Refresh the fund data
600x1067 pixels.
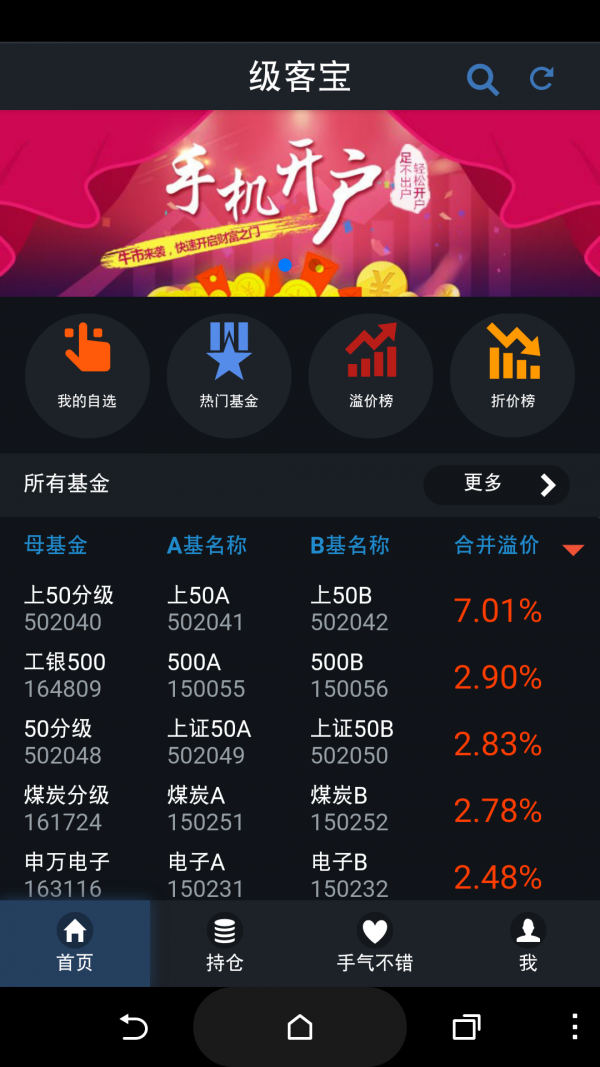(x=542, y=79)
